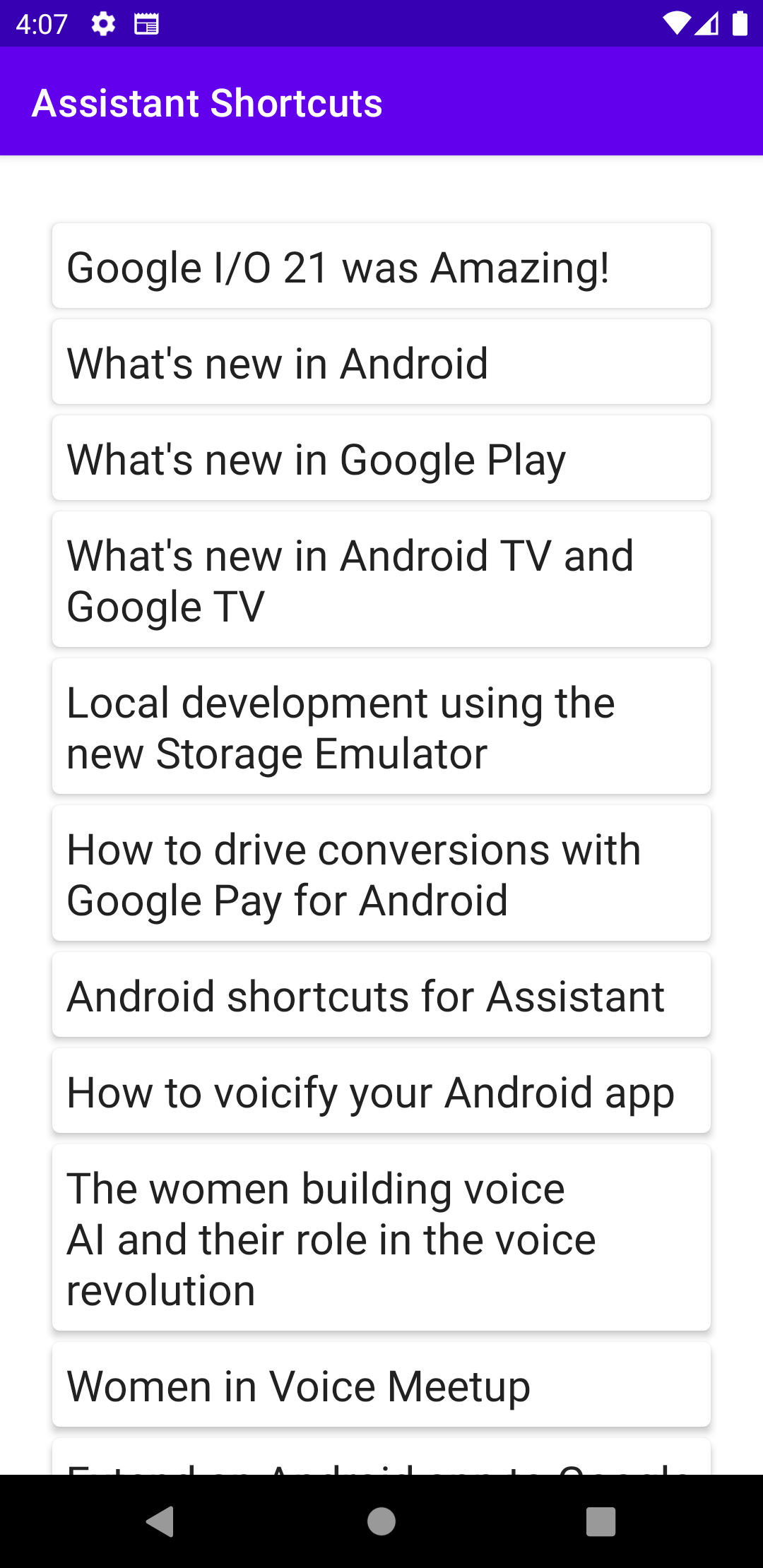Tap the 'Women in Voice Meetup' card
Viewport: 763px width, 1568px height.
click(381, 1385)
